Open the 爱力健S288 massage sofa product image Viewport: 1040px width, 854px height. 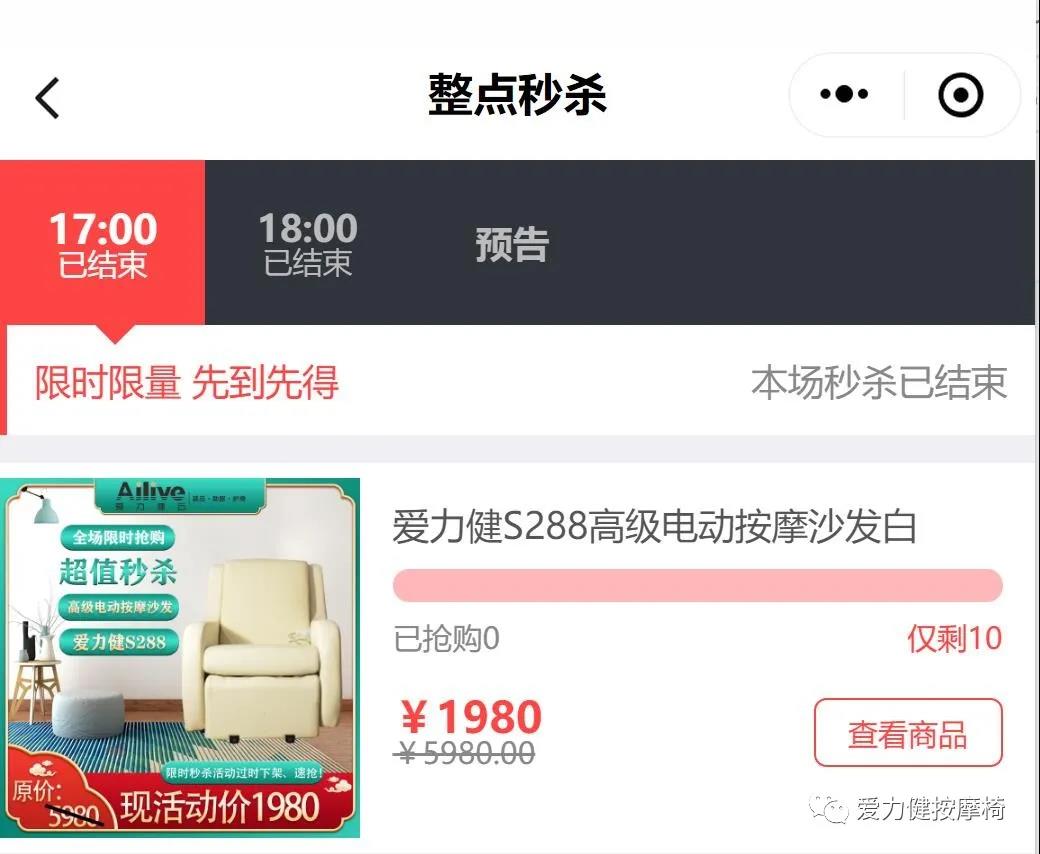click(180, 658)
